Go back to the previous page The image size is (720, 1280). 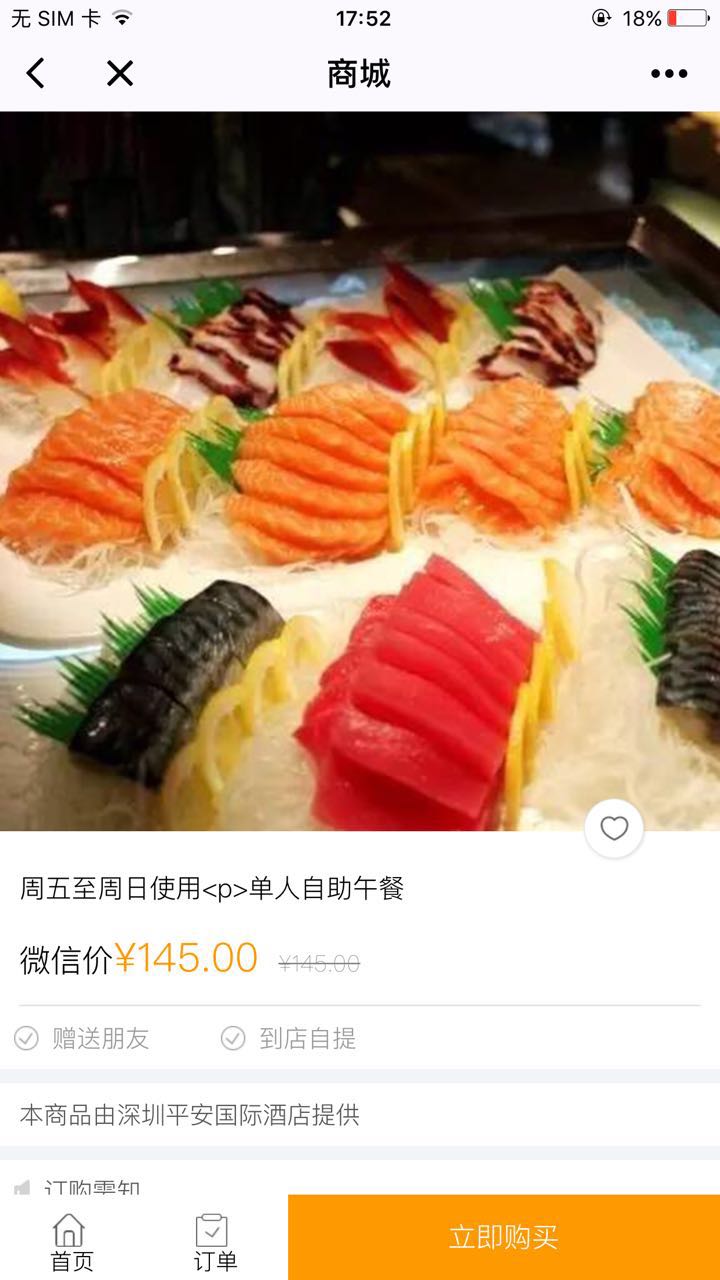point(36,73)
